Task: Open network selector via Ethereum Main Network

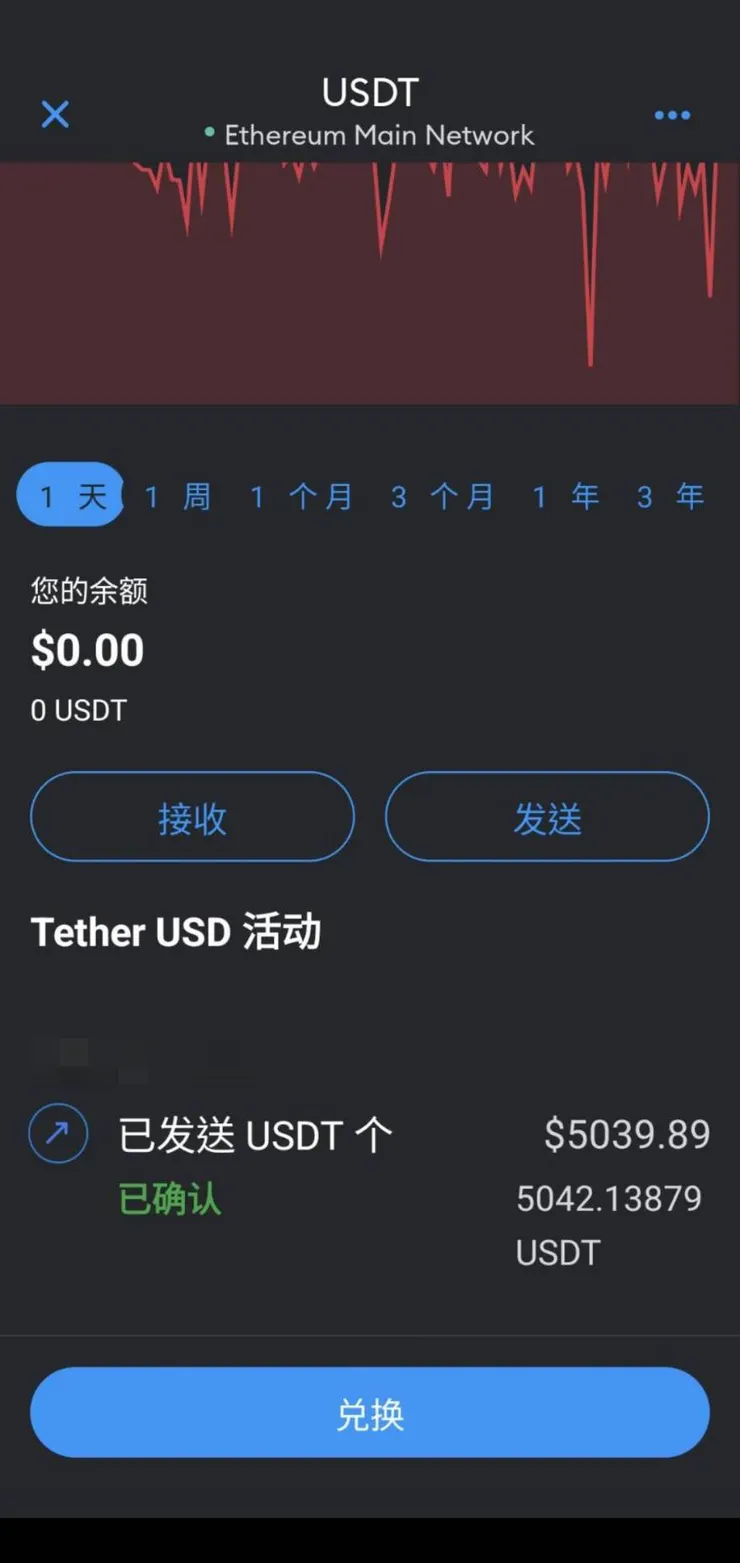Action: [380, 135]
